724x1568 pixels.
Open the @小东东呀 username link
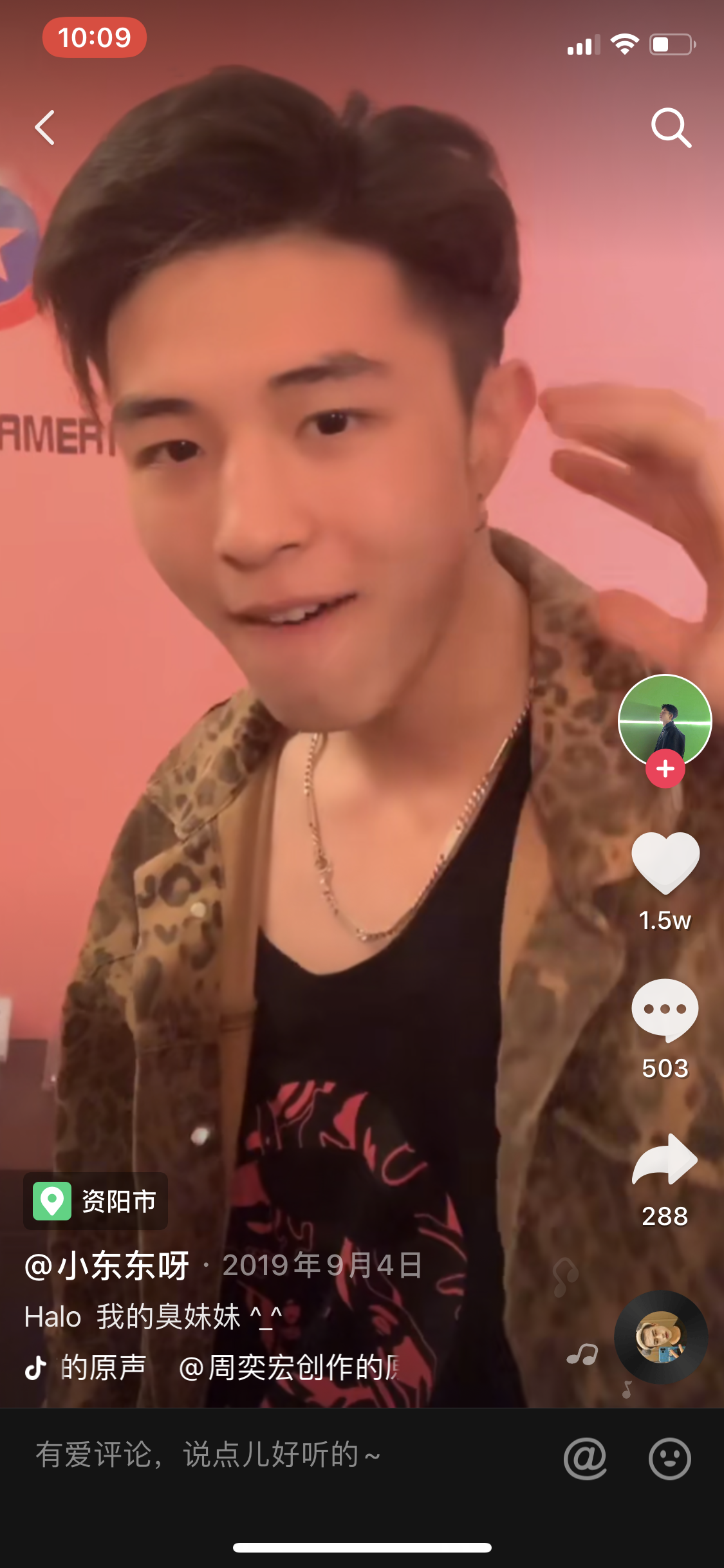point(107,1265)
